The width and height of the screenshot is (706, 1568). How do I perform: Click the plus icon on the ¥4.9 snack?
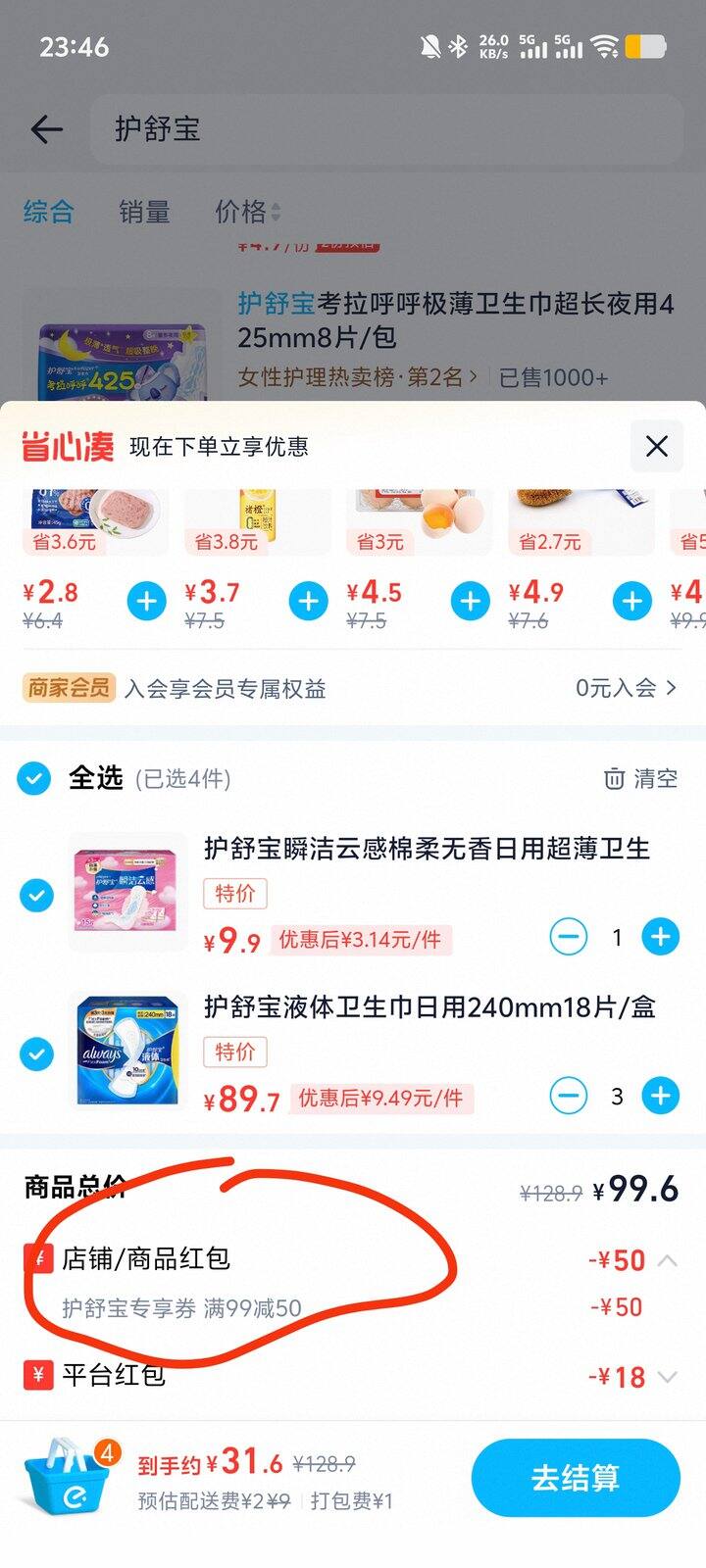631,601
